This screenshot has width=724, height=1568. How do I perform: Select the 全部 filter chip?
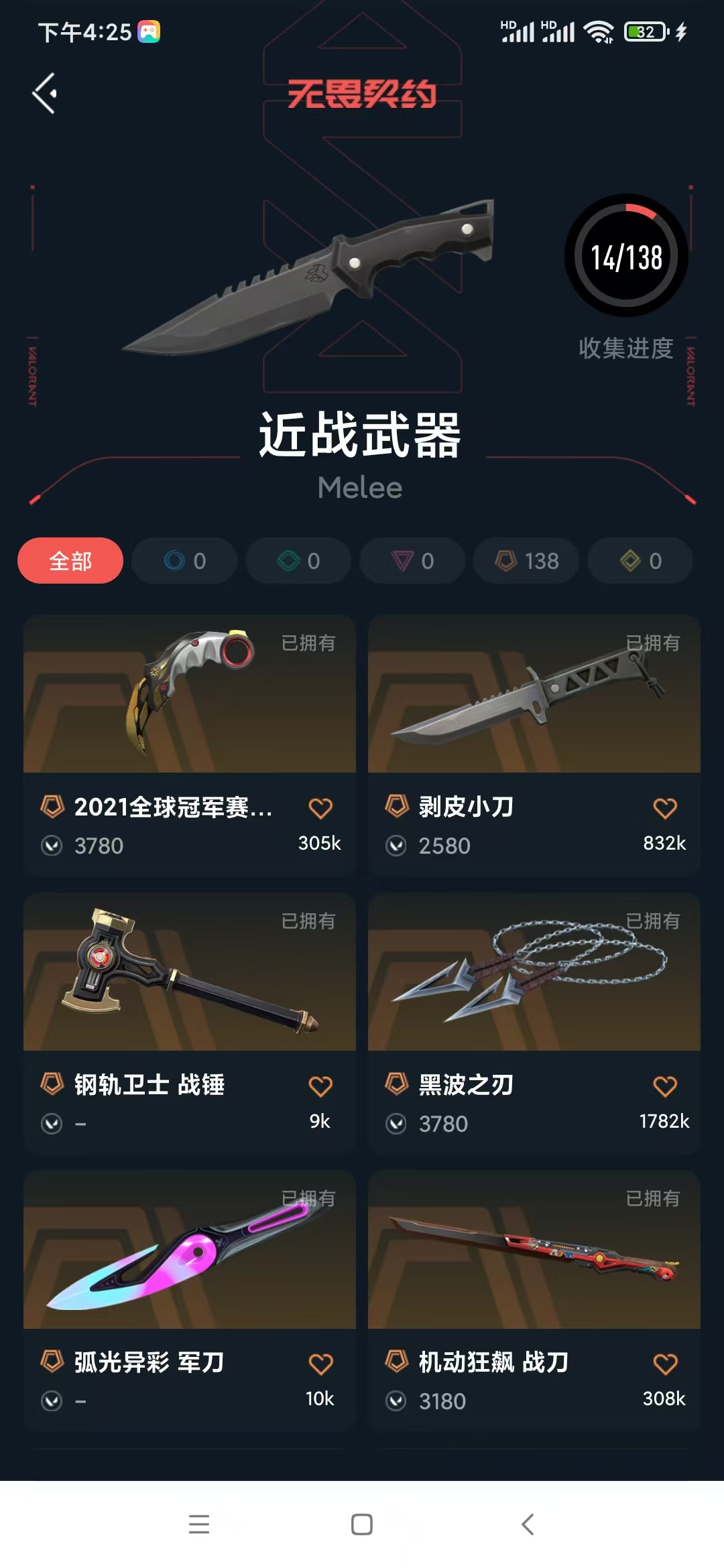(x=70, y=561)
